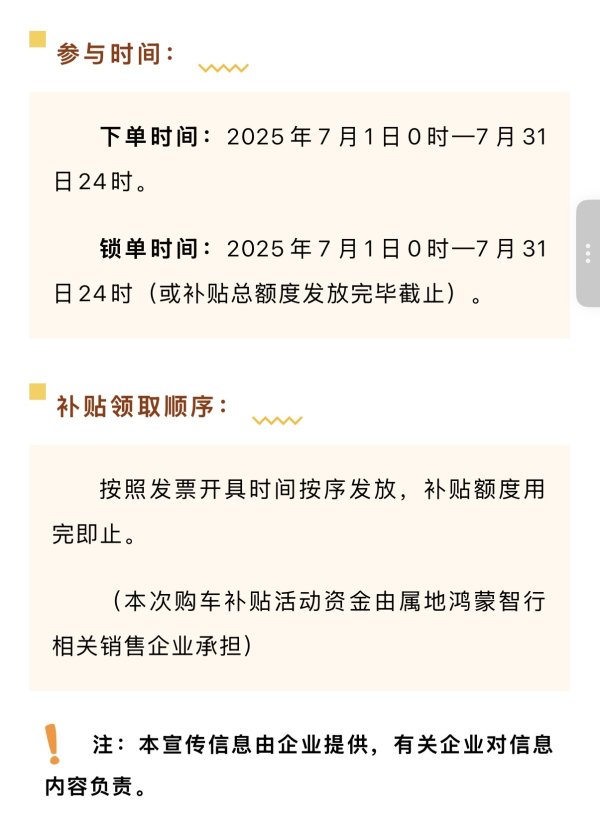
Task: Open the floating three-dot side handle
Action: coord(589,253)
